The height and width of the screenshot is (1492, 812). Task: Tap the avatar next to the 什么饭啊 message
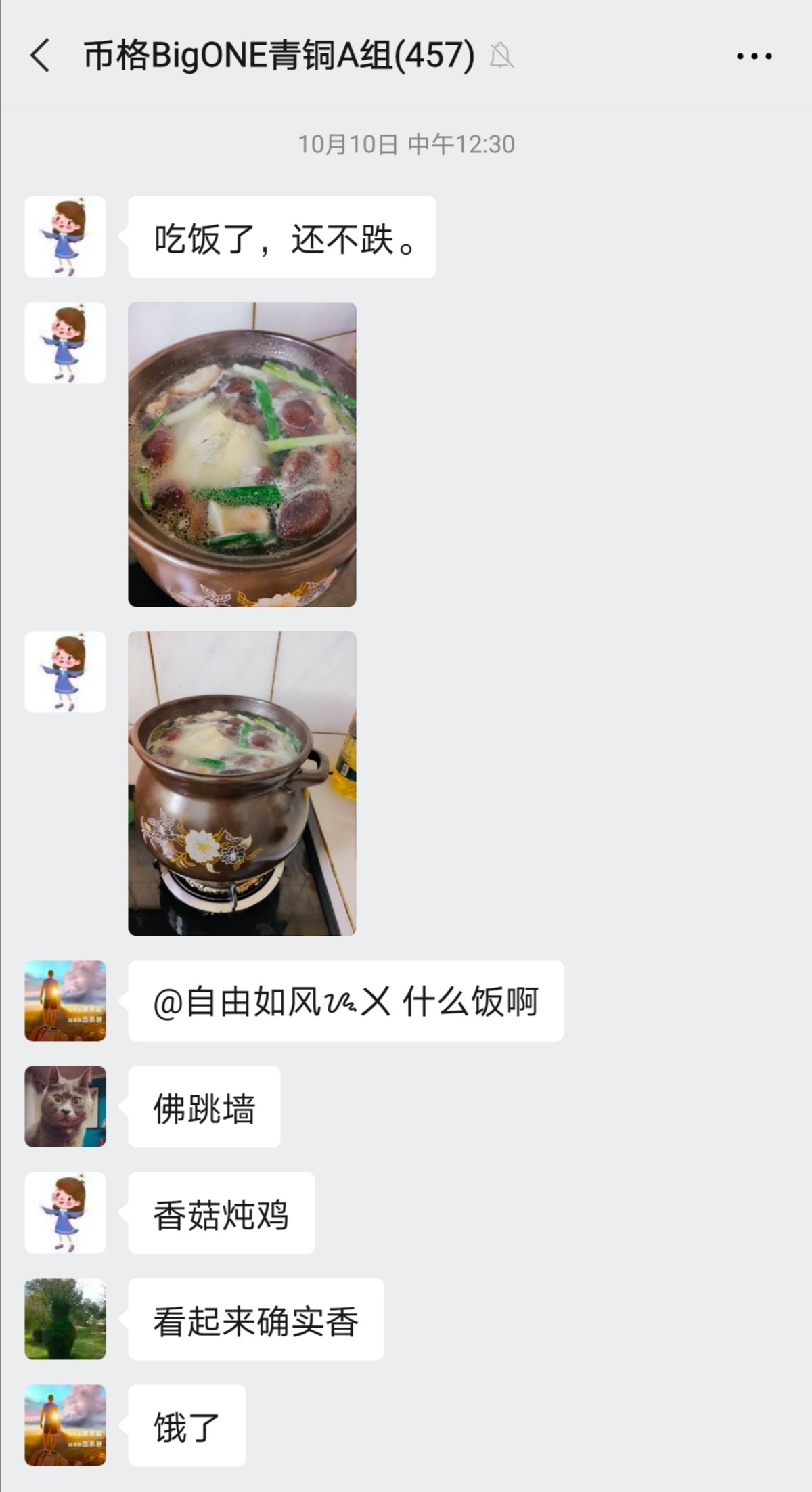point(65,1001)
